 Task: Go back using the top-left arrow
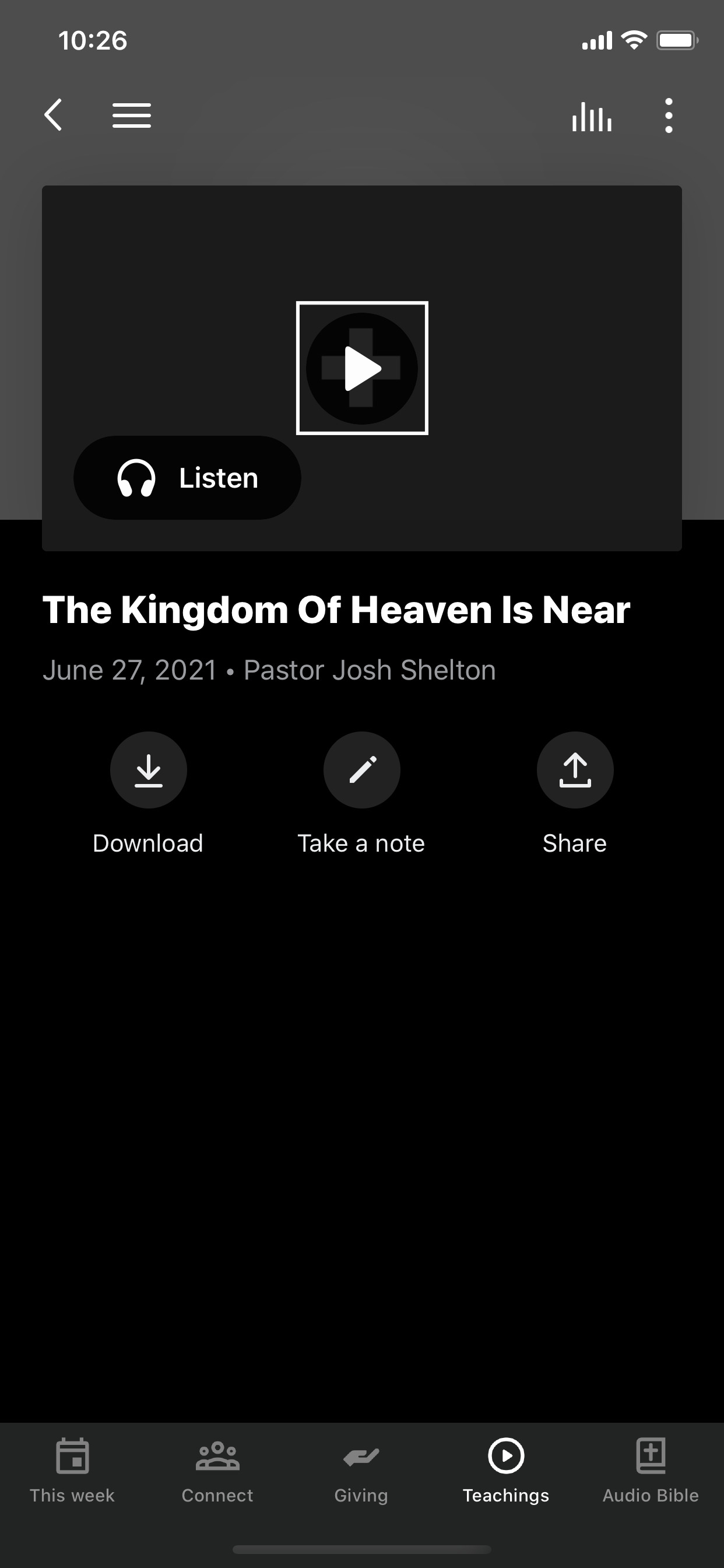(x=54, y=115)
